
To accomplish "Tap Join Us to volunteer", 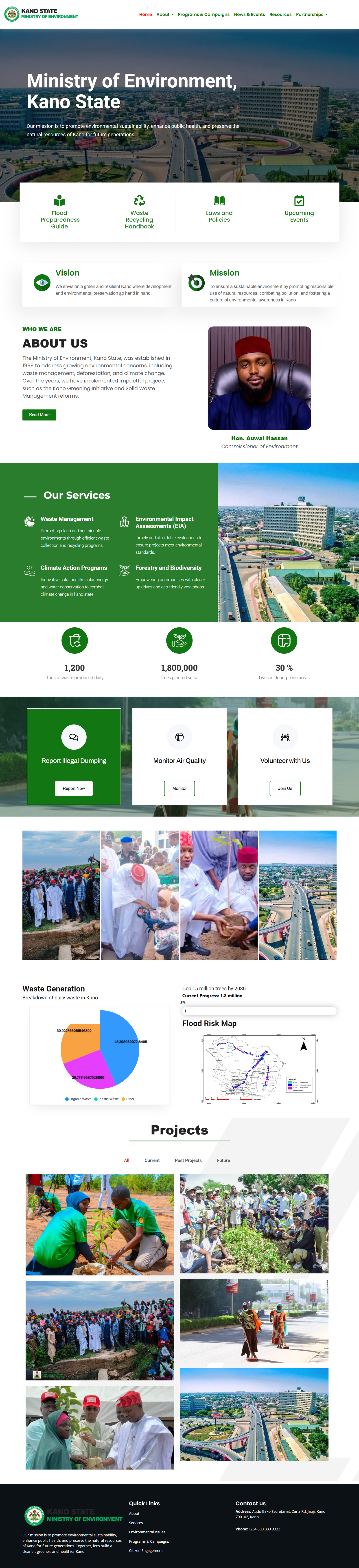I will click(285, 788).
